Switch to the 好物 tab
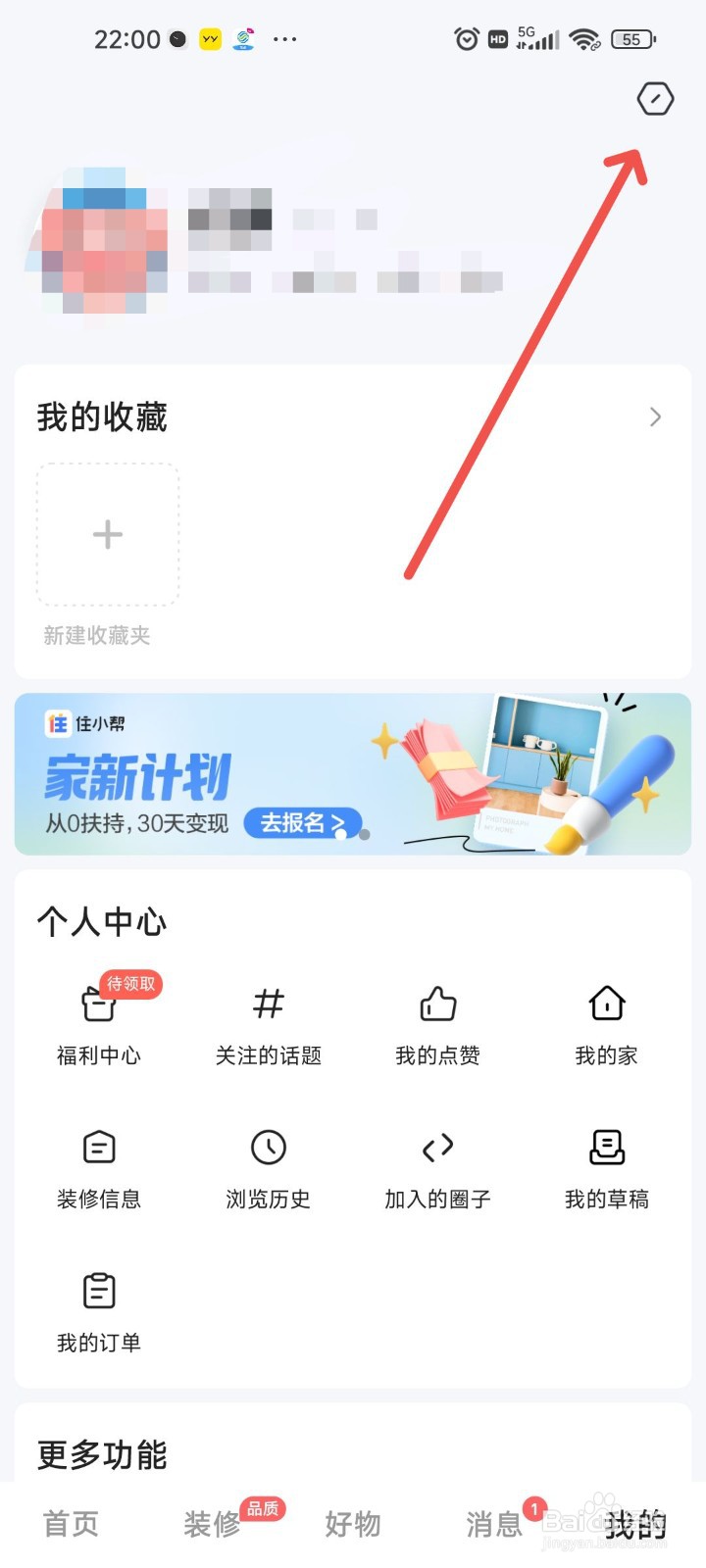Viewport: 706px width, 1568px height. [353, 1524]
